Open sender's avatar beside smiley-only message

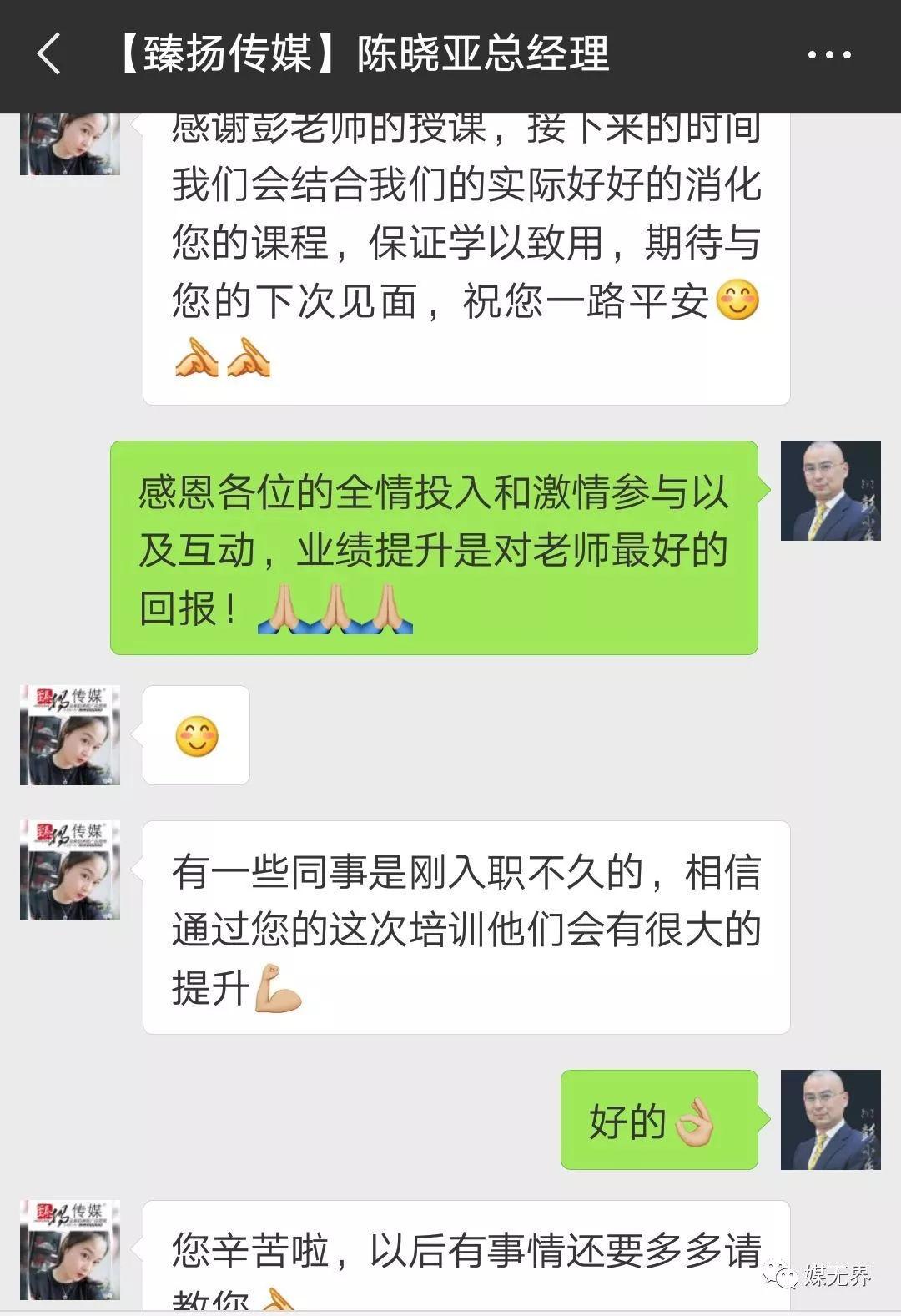click(x=70, y=735)
